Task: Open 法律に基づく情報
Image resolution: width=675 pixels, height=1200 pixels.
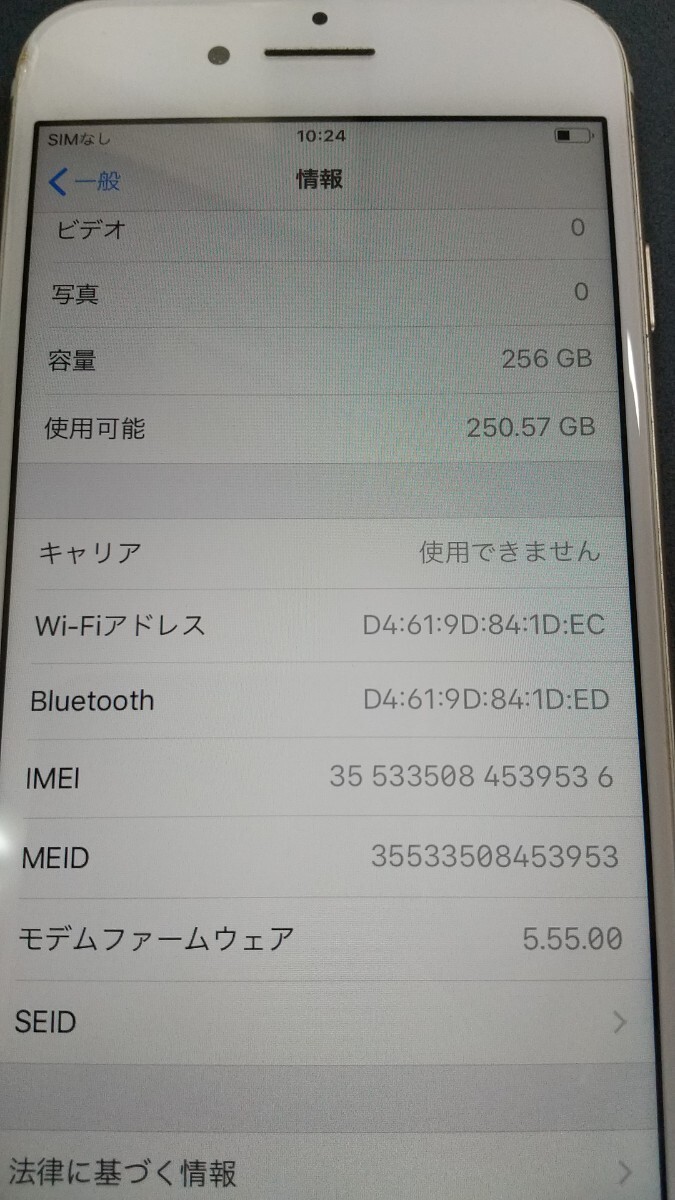Action: pyautogui.click(x=328, y=1171)
